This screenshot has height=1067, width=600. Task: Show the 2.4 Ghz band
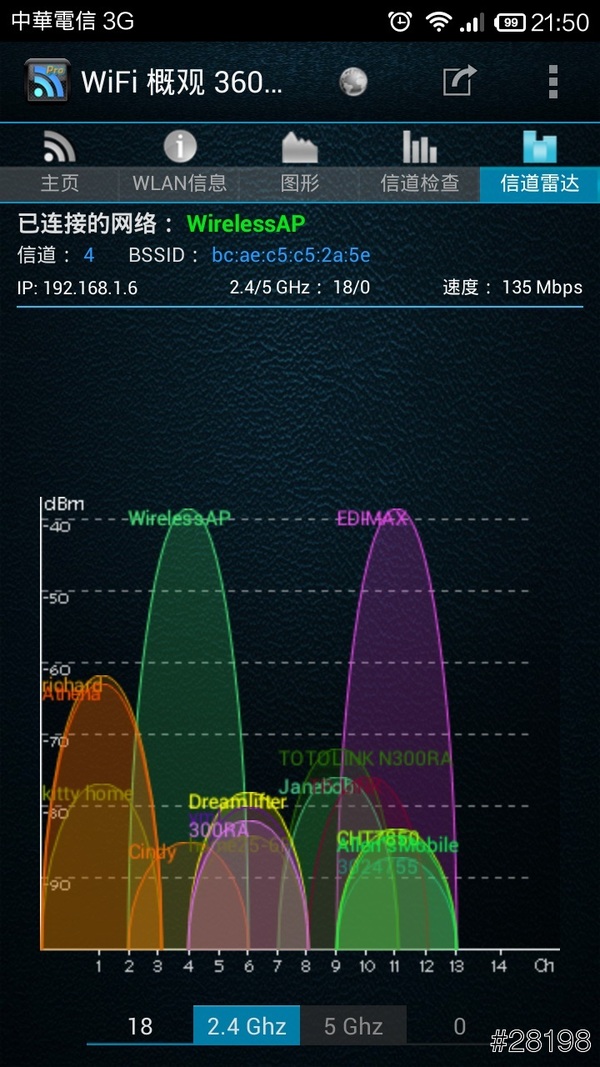pos(246,1025)
